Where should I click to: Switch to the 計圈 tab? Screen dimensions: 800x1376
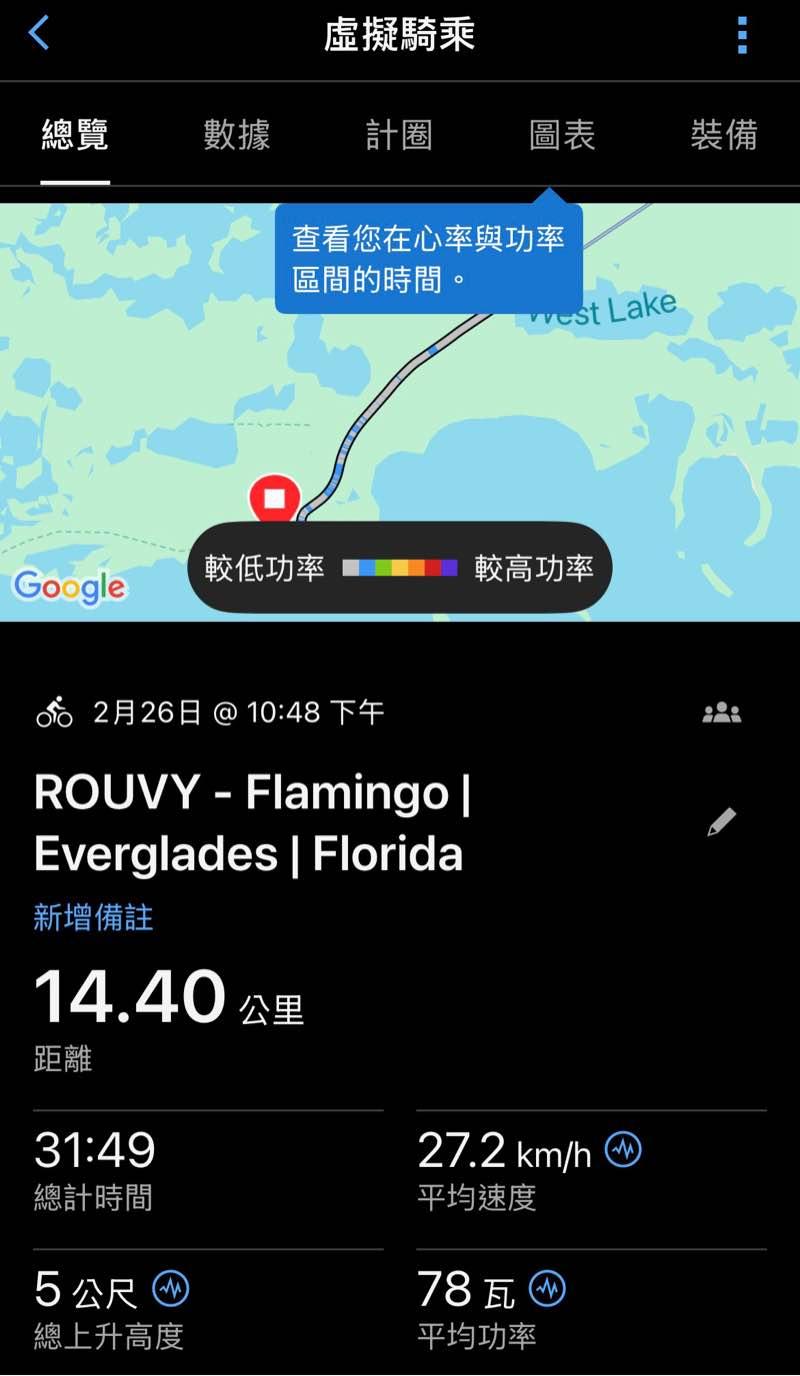tap(399, 135)
